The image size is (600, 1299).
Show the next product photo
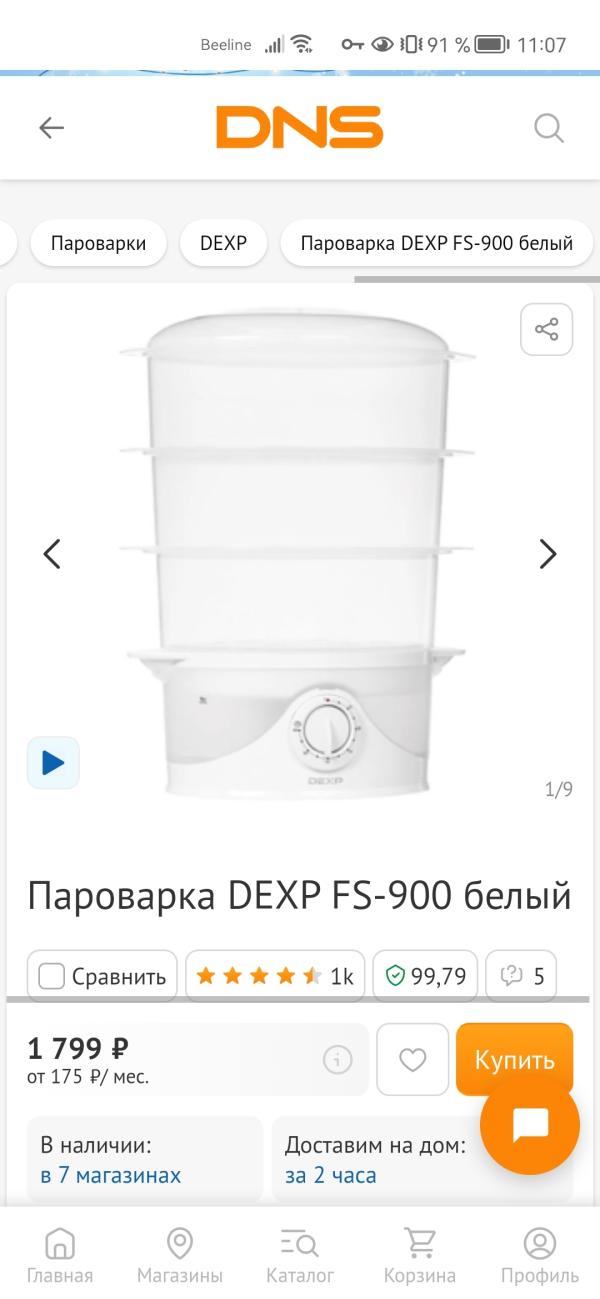tap(548, 554)
